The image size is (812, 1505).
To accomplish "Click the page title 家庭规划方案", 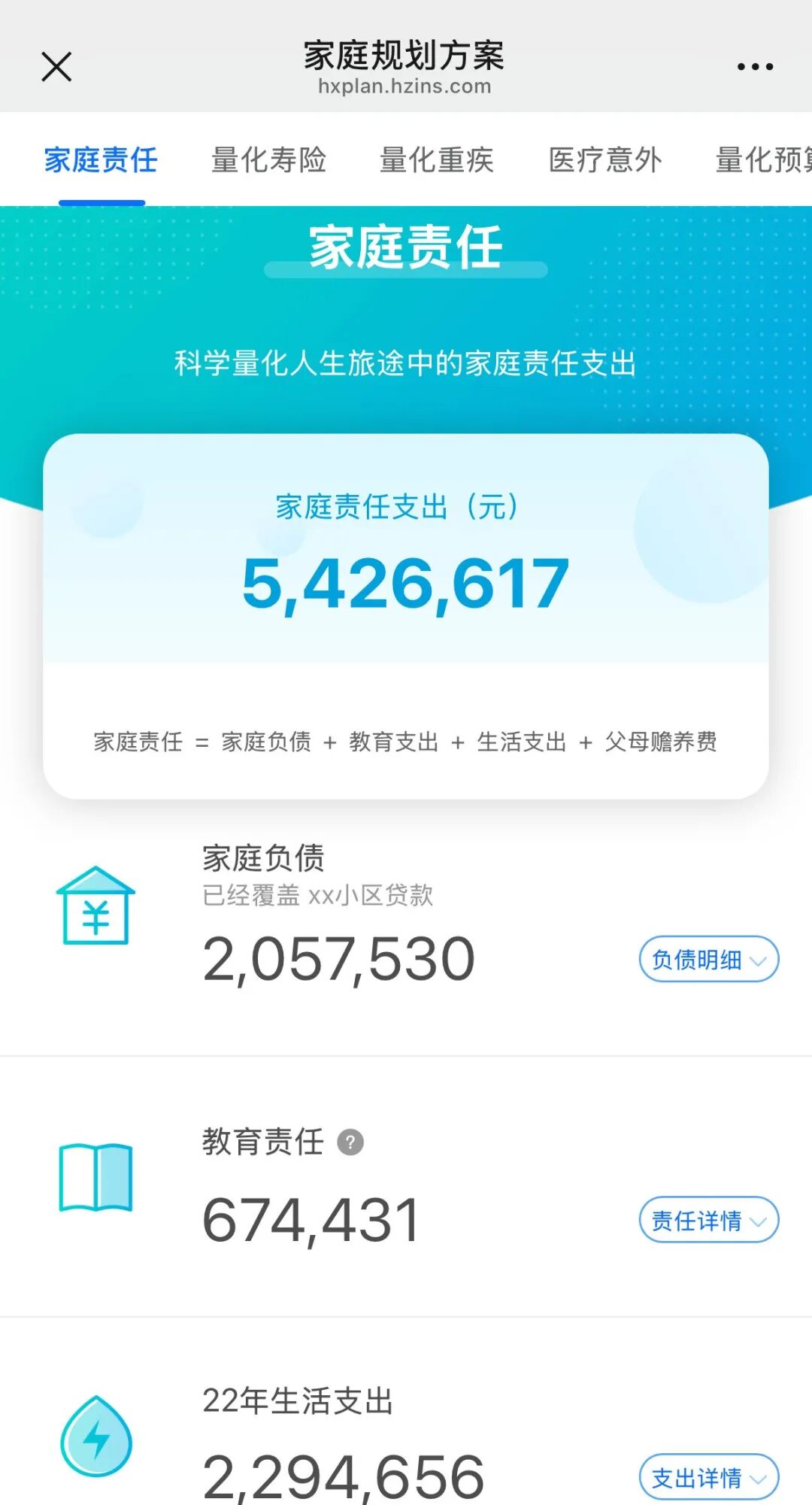I will [x=406, y=53].
